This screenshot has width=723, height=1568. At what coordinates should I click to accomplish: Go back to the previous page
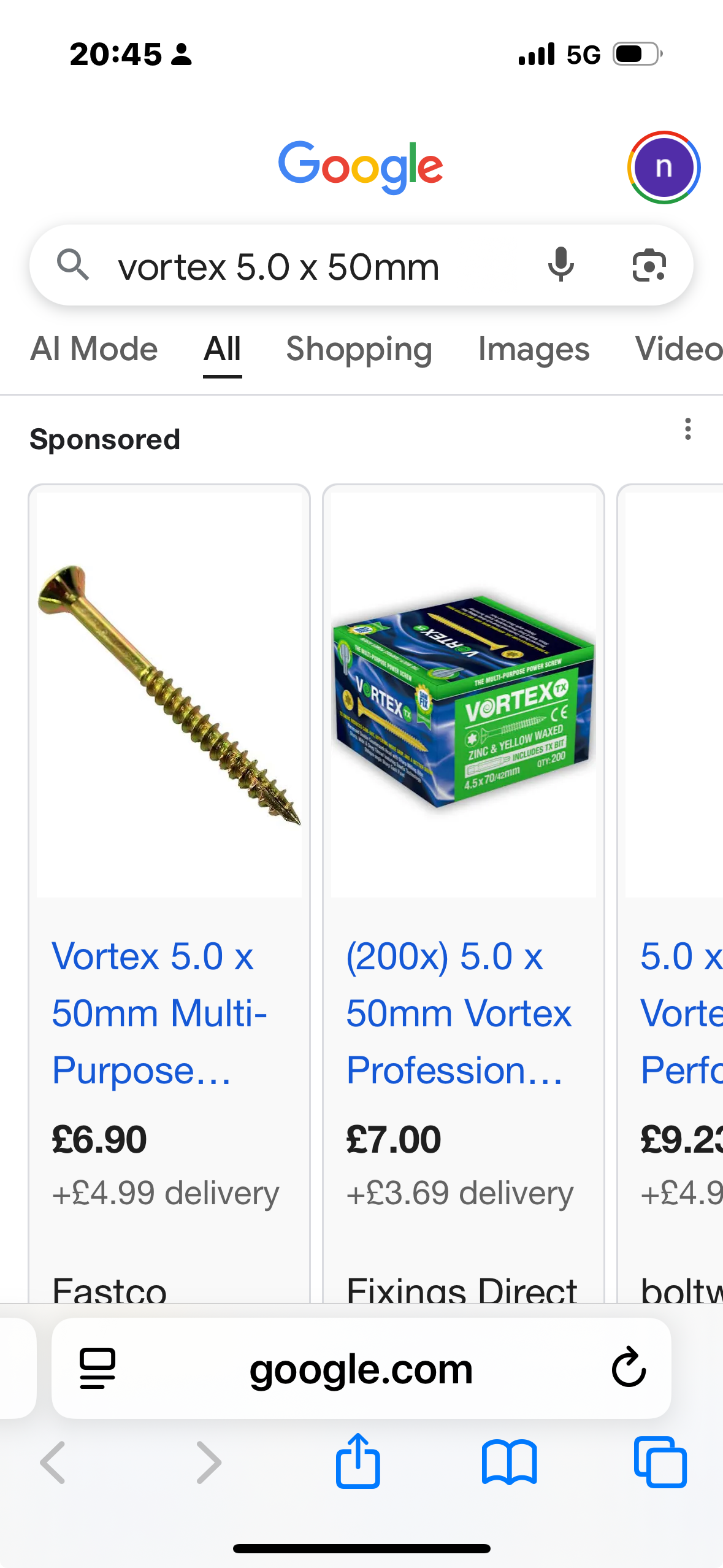pyautogui.click(x=53, y=1462)
